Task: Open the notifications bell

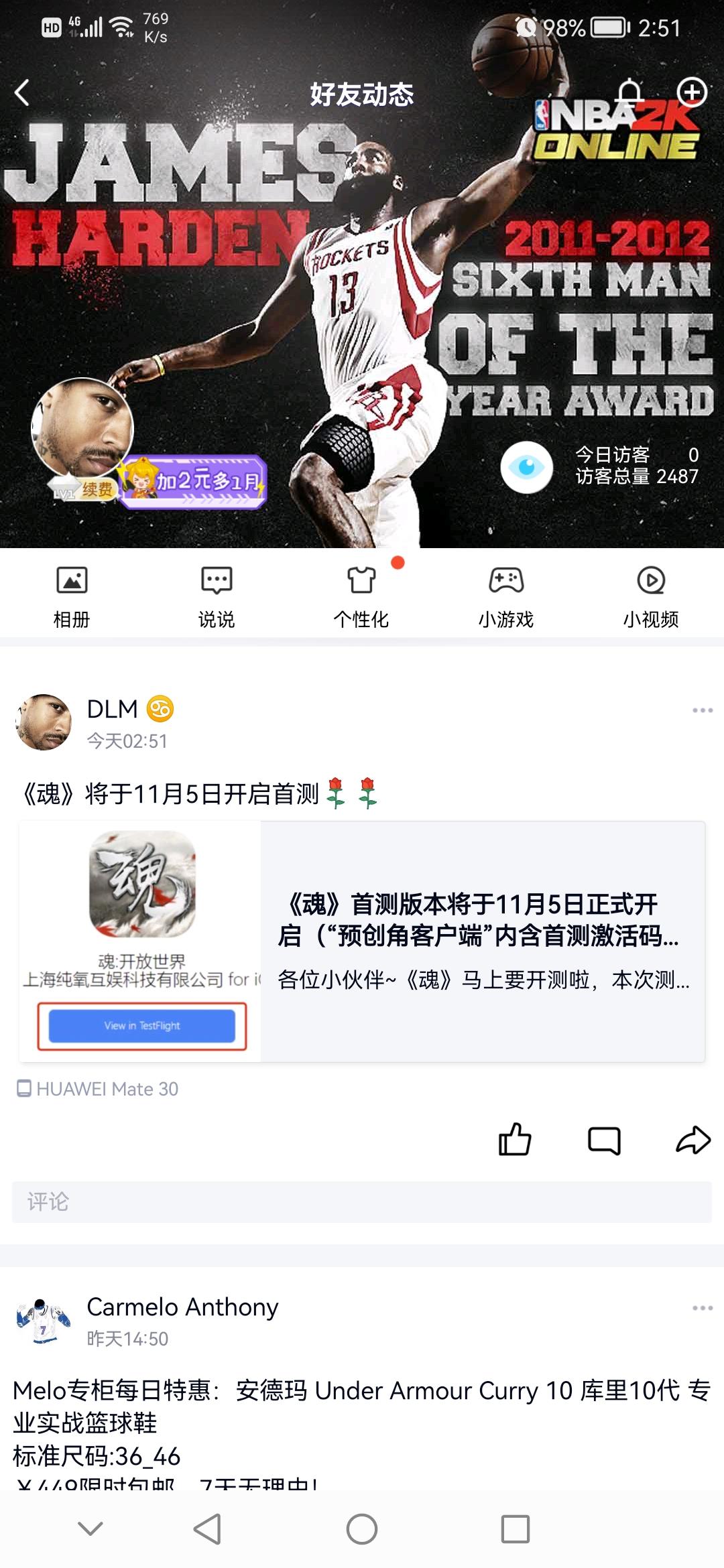Action: click(x=629, y=92)
